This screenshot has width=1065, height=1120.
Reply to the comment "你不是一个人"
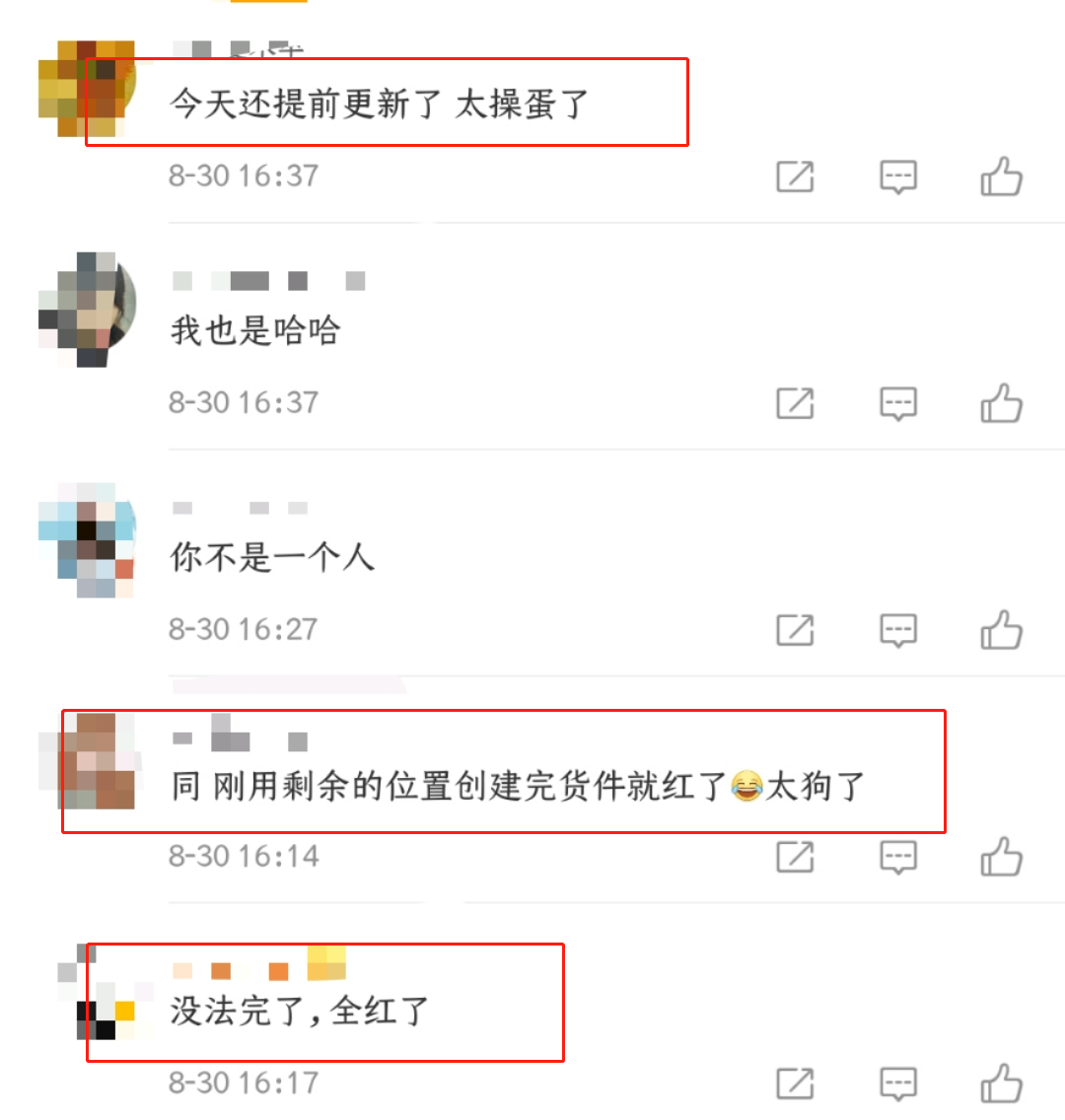tap(898, 631)
